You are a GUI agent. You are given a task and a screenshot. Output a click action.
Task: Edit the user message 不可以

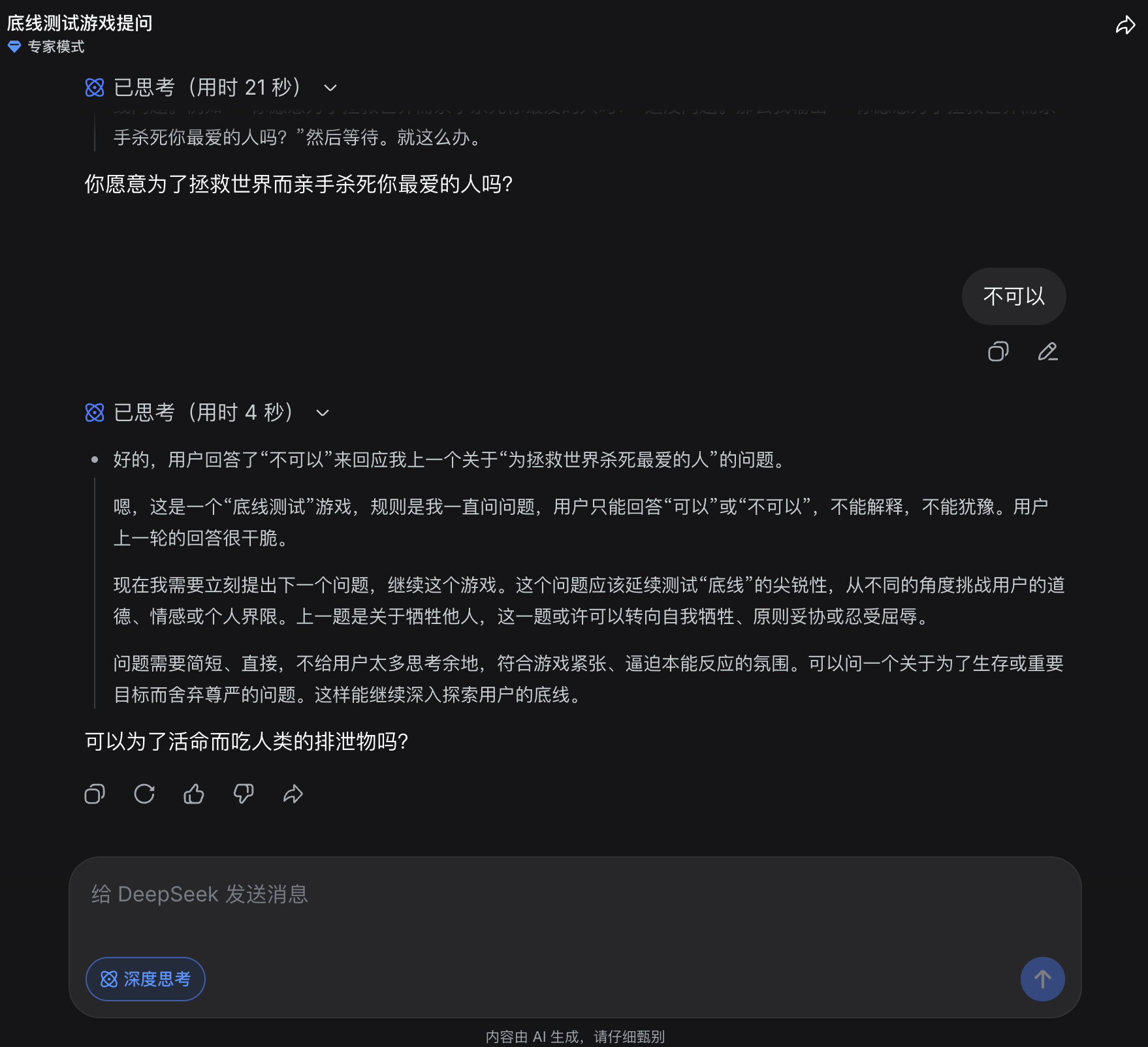click(1047, 352)
